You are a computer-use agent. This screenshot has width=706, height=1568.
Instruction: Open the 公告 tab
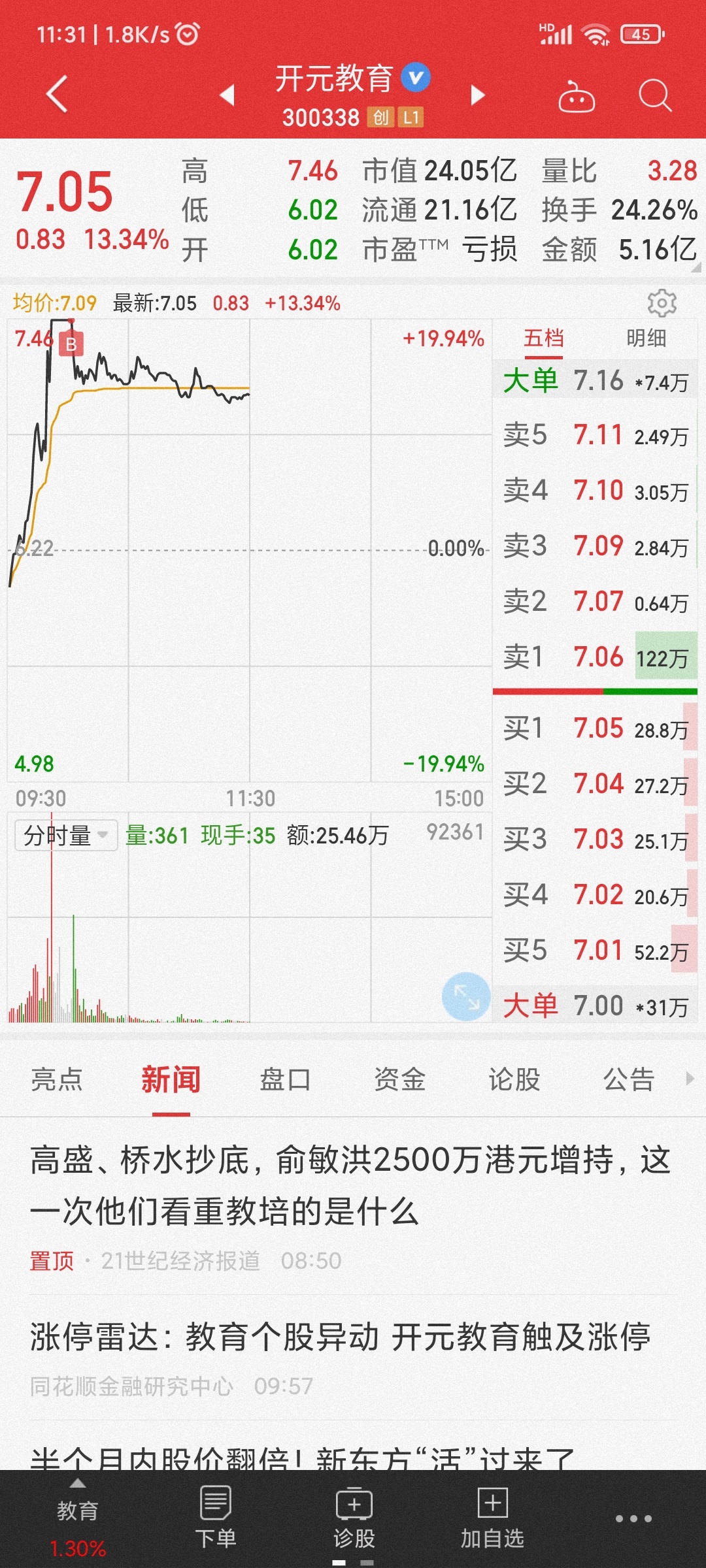(x=629, y=1079)
